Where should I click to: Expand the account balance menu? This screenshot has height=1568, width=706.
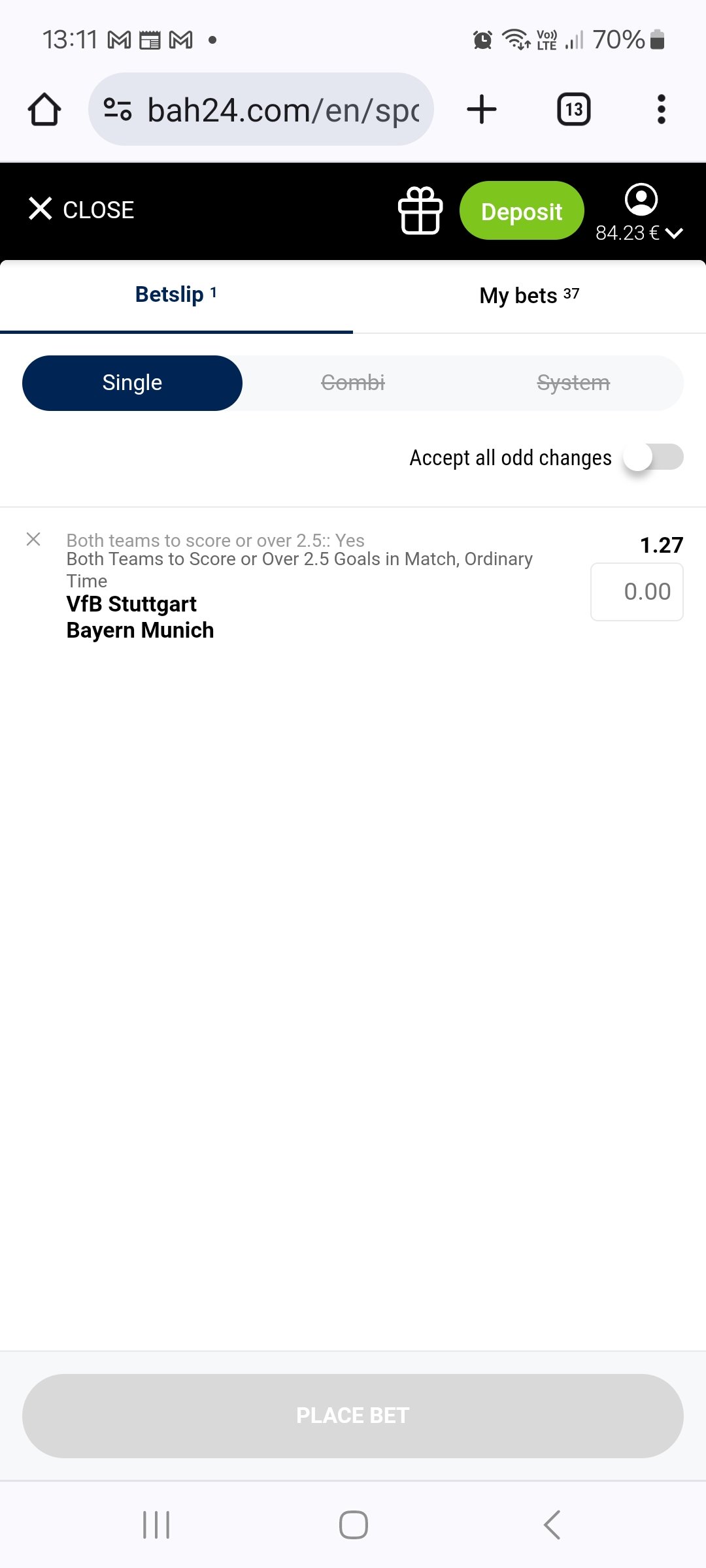(640, 213)
